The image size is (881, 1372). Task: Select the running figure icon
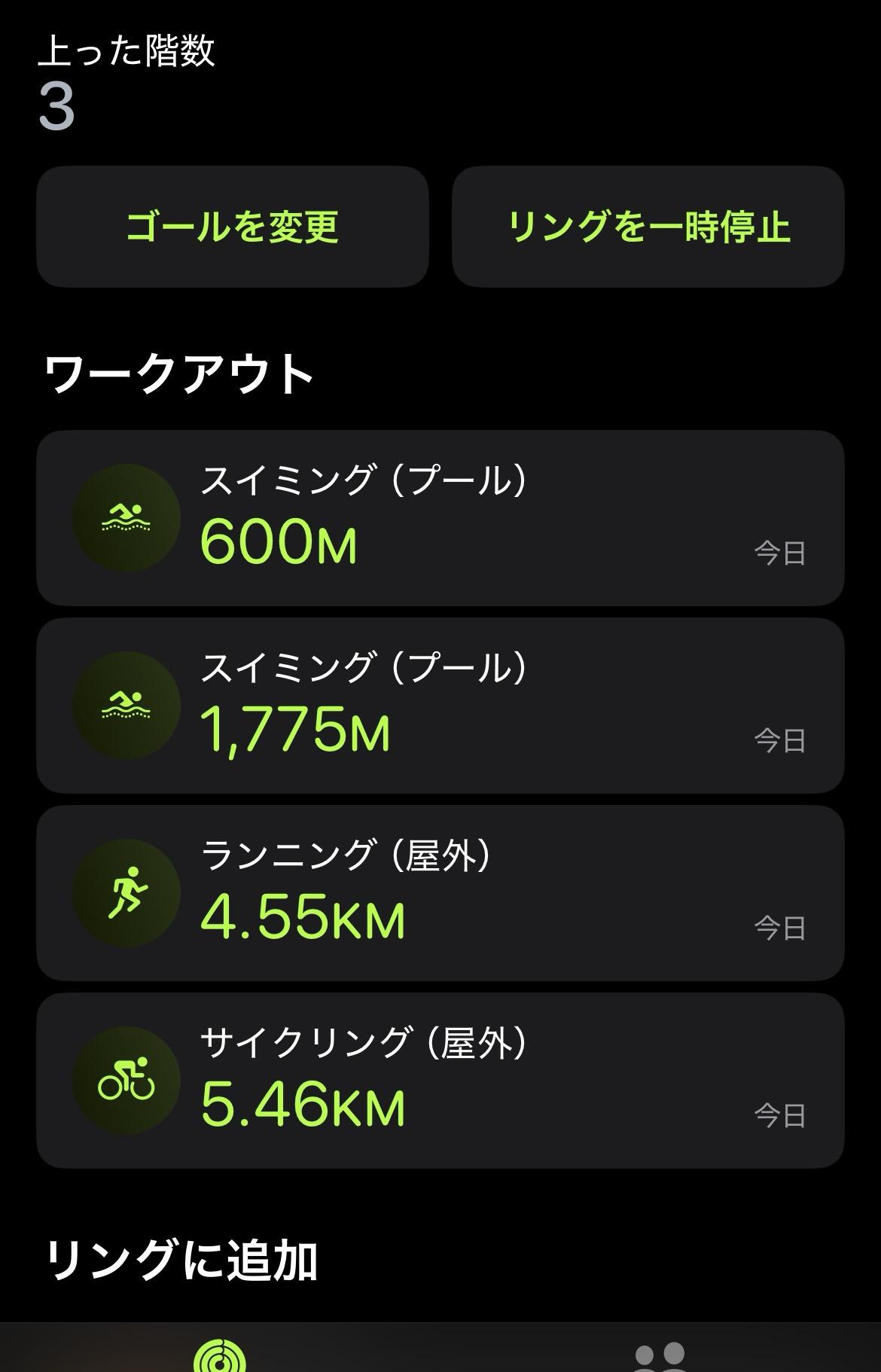click(126, 892)
